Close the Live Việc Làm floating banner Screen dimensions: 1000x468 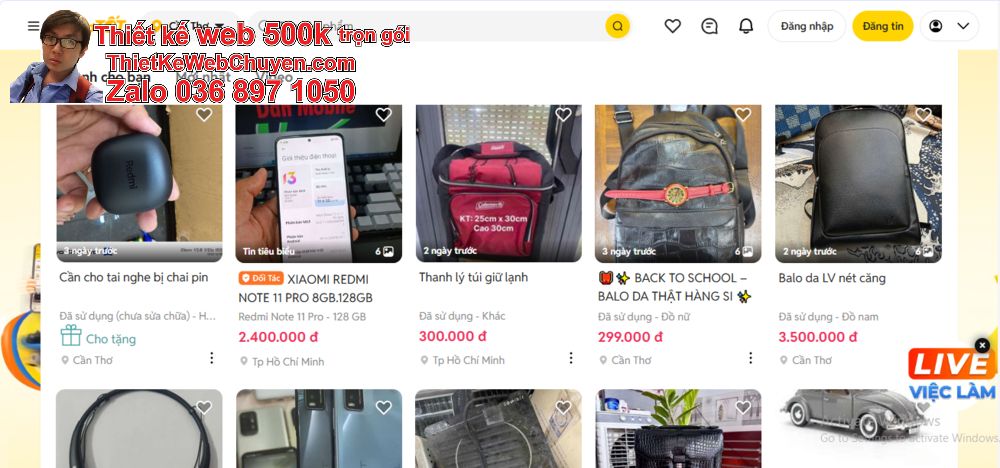pos(982,345)
